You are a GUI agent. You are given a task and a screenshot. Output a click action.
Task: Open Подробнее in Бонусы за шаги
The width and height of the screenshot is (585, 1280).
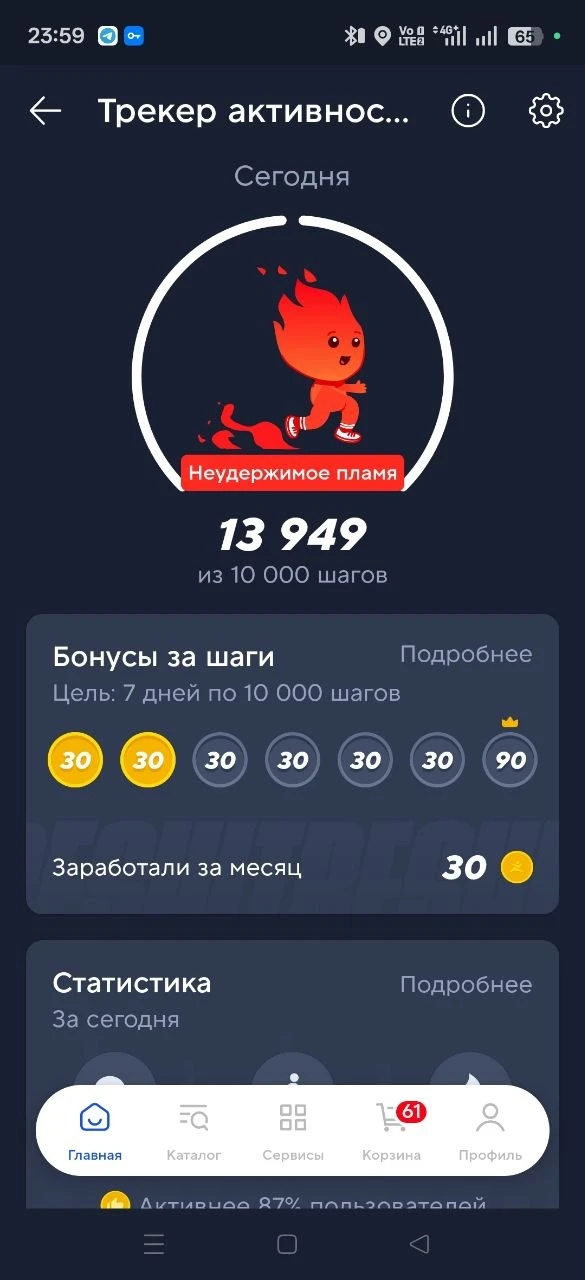466,654
